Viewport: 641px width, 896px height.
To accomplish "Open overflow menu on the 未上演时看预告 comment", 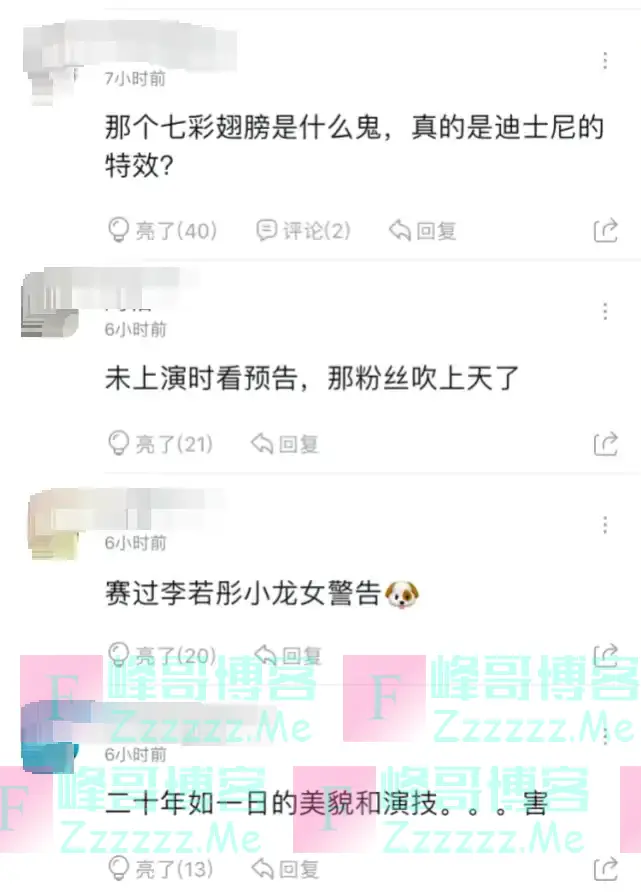I will (x=605, y=312).
